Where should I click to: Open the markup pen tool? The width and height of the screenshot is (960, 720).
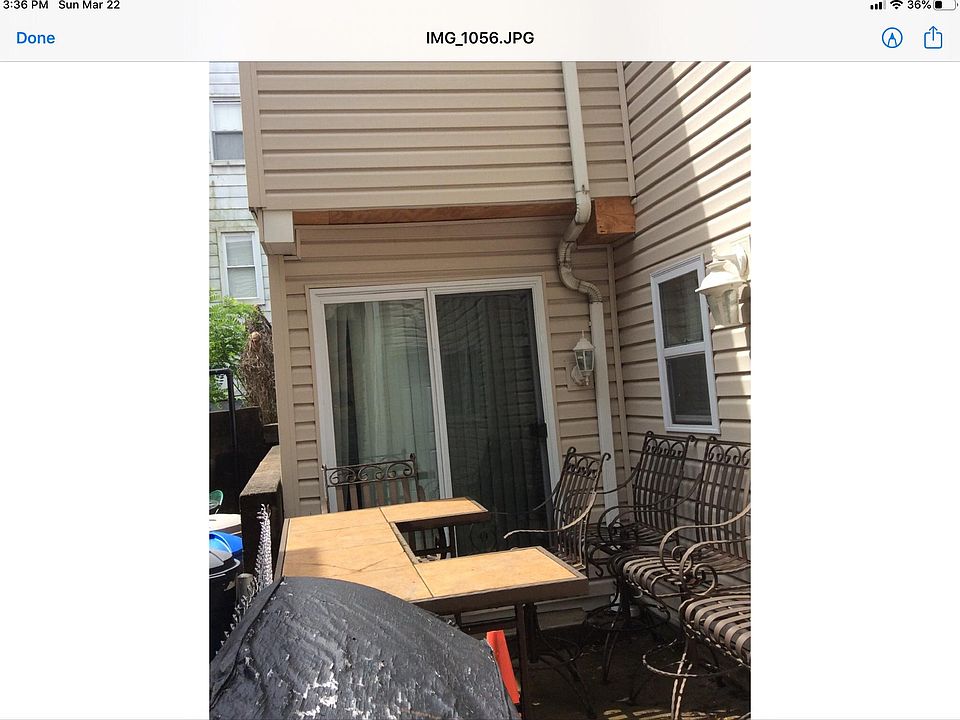click(891, 38)
